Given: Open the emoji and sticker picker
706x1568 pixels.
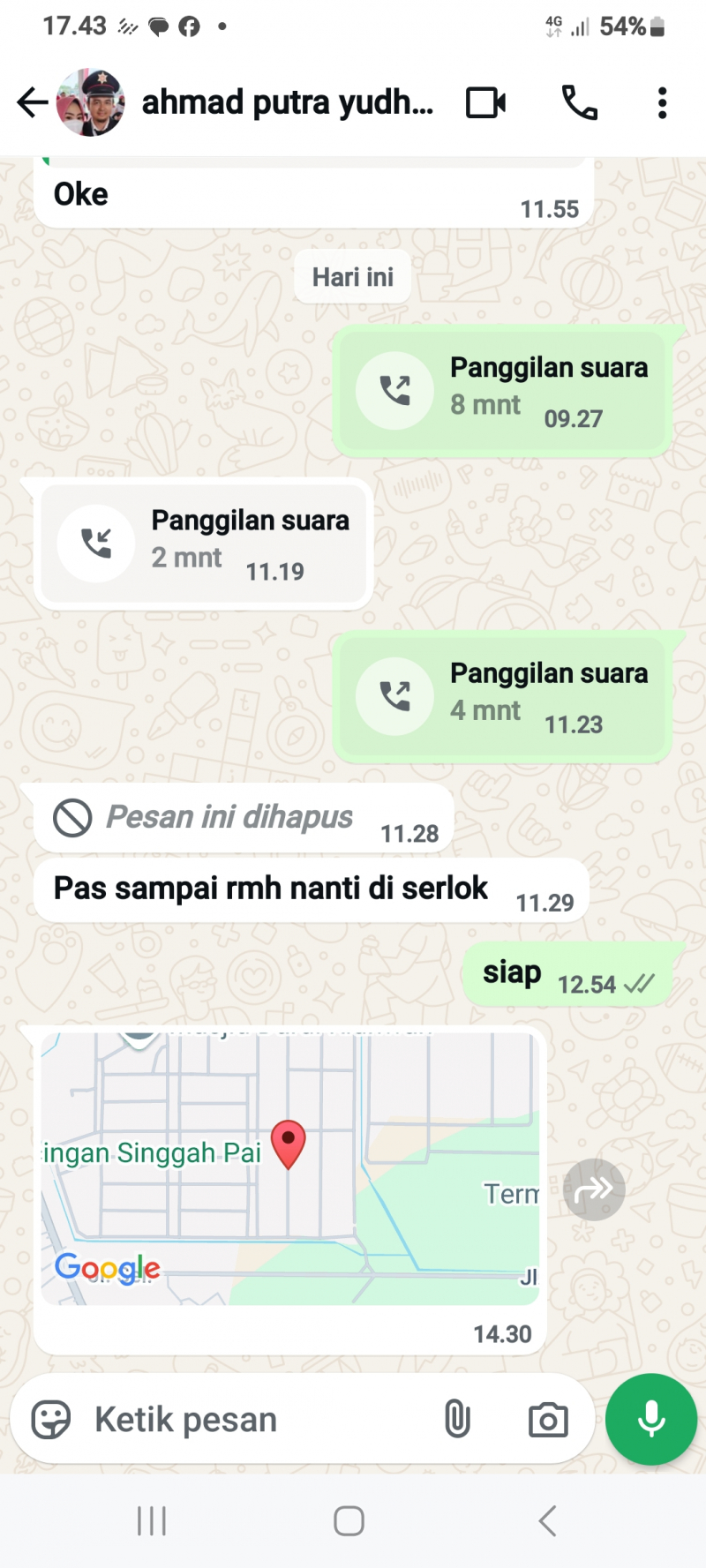Looking at the screenshot, I should tap(51, 1420).
